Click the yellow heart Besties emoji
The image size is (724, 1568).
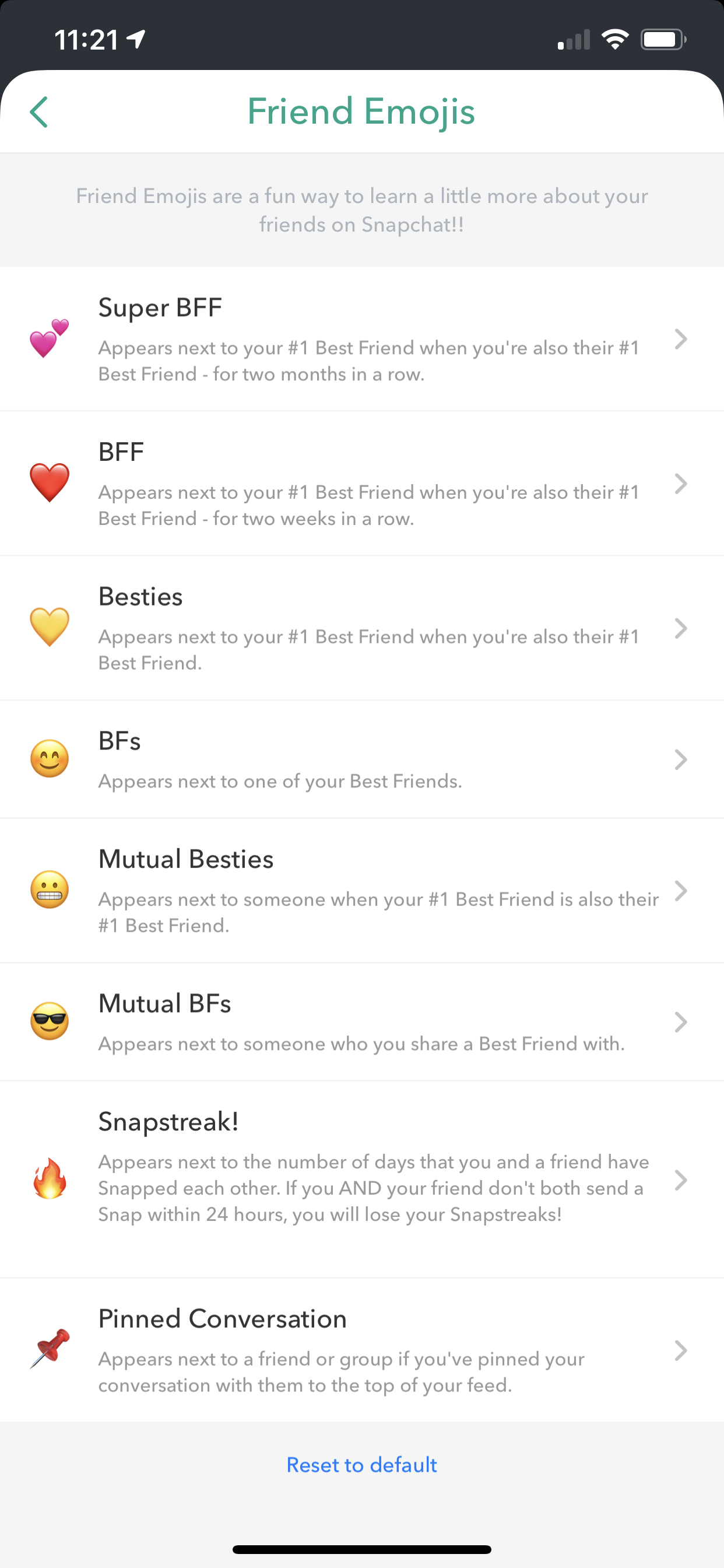(x=50, y=627)
